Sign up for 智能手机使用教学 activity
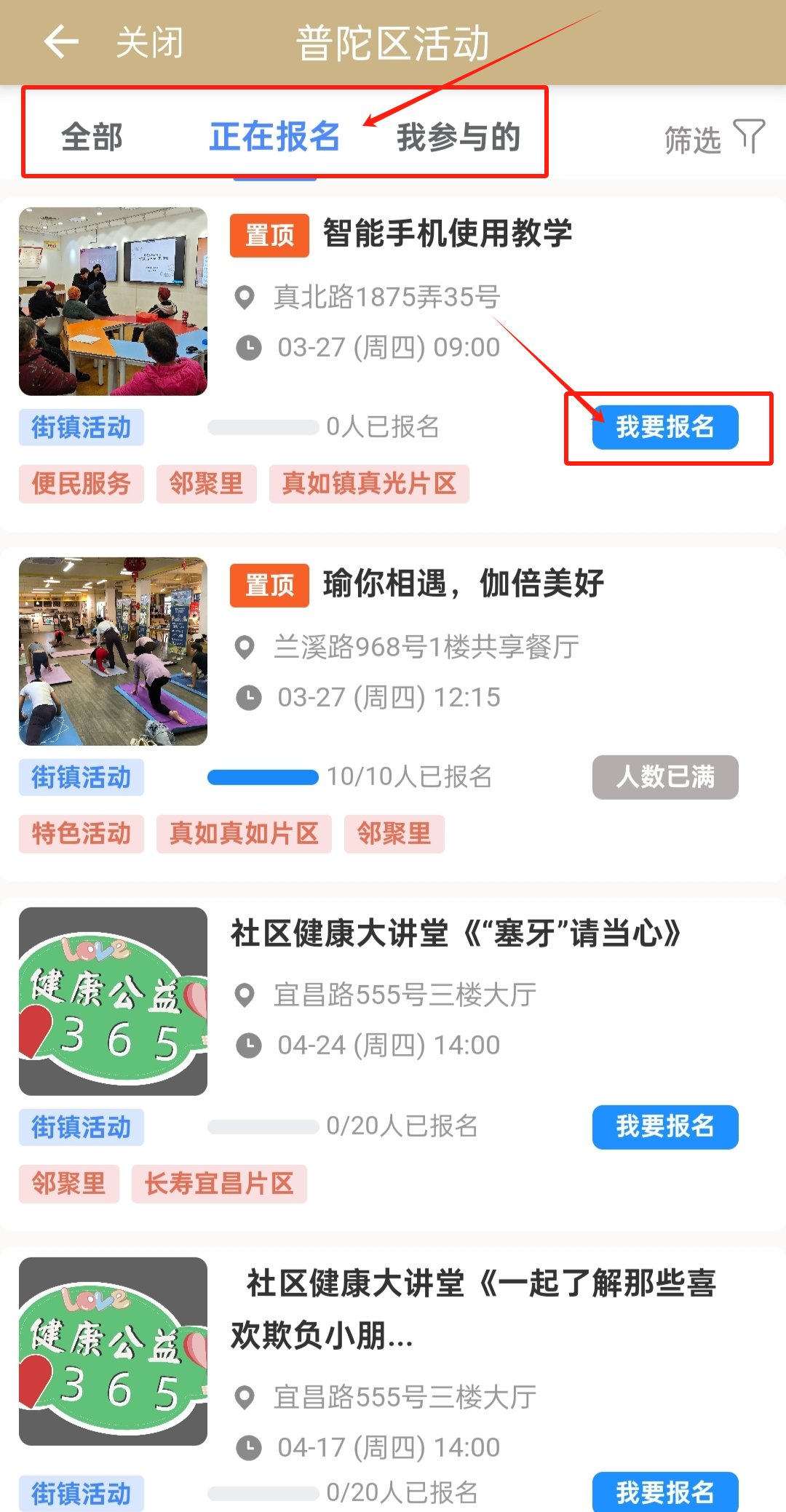Viewport: 786px width, 1512px height. click(664, 427)
